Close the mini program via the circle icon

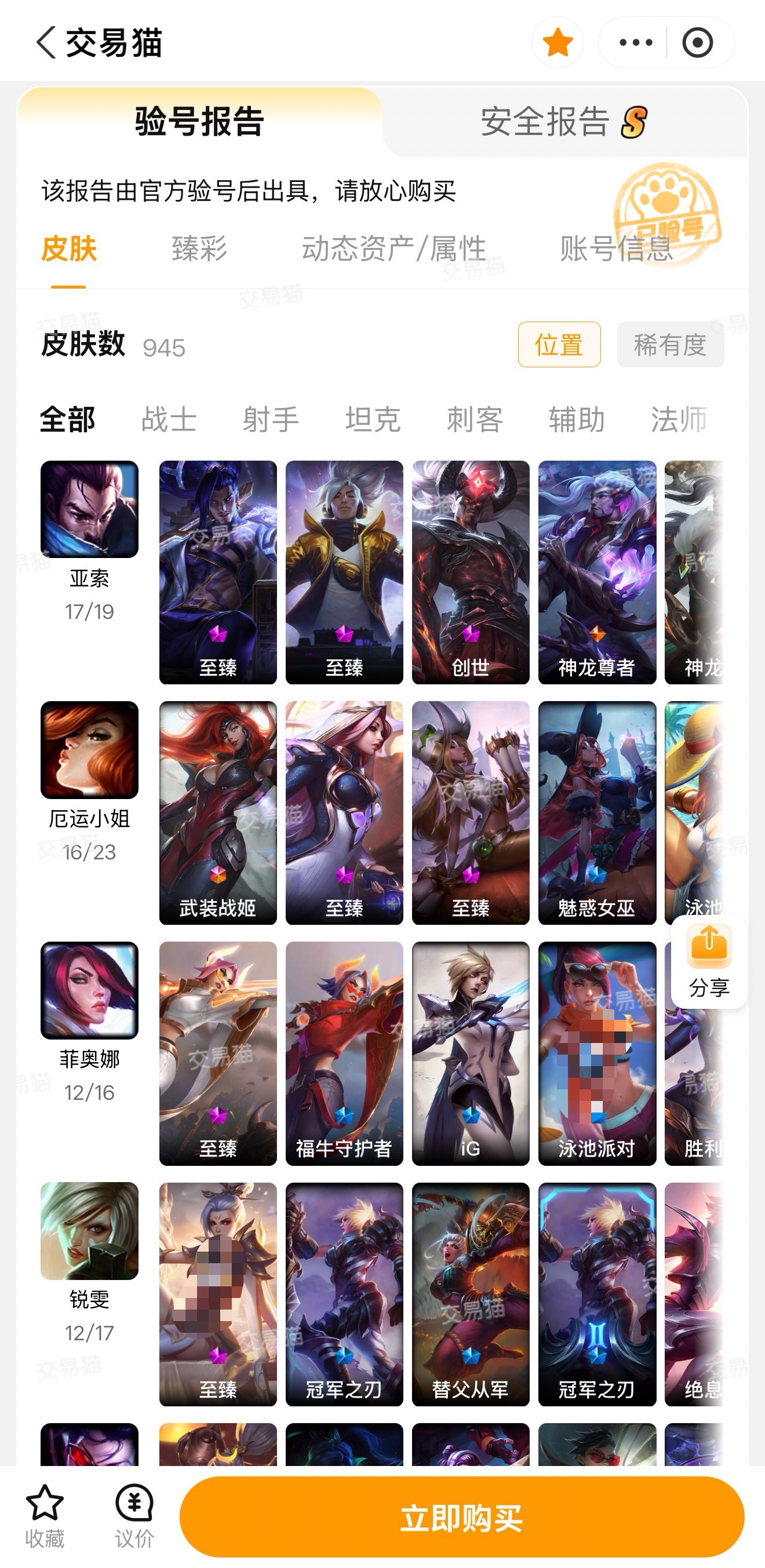click(697, 43)
